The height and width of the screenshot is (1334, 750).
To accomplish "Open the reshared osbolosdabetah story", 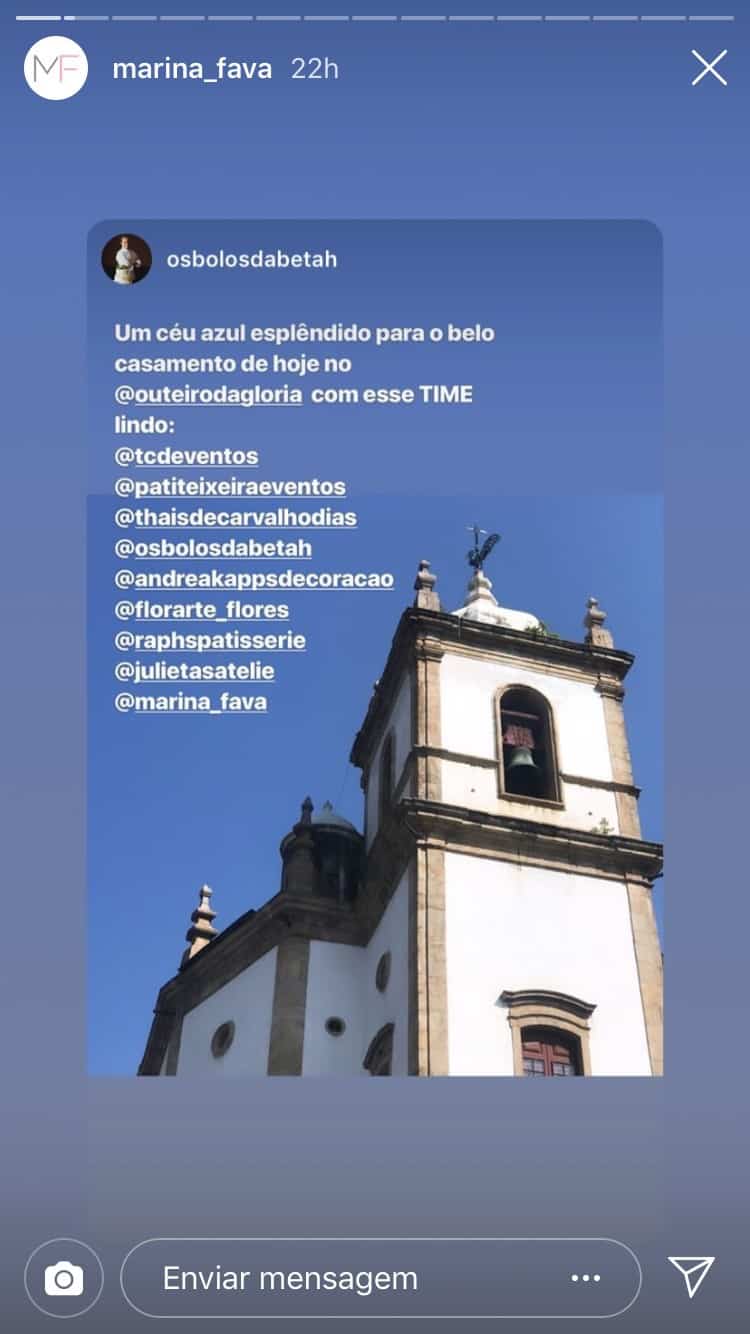I will 374,648.
